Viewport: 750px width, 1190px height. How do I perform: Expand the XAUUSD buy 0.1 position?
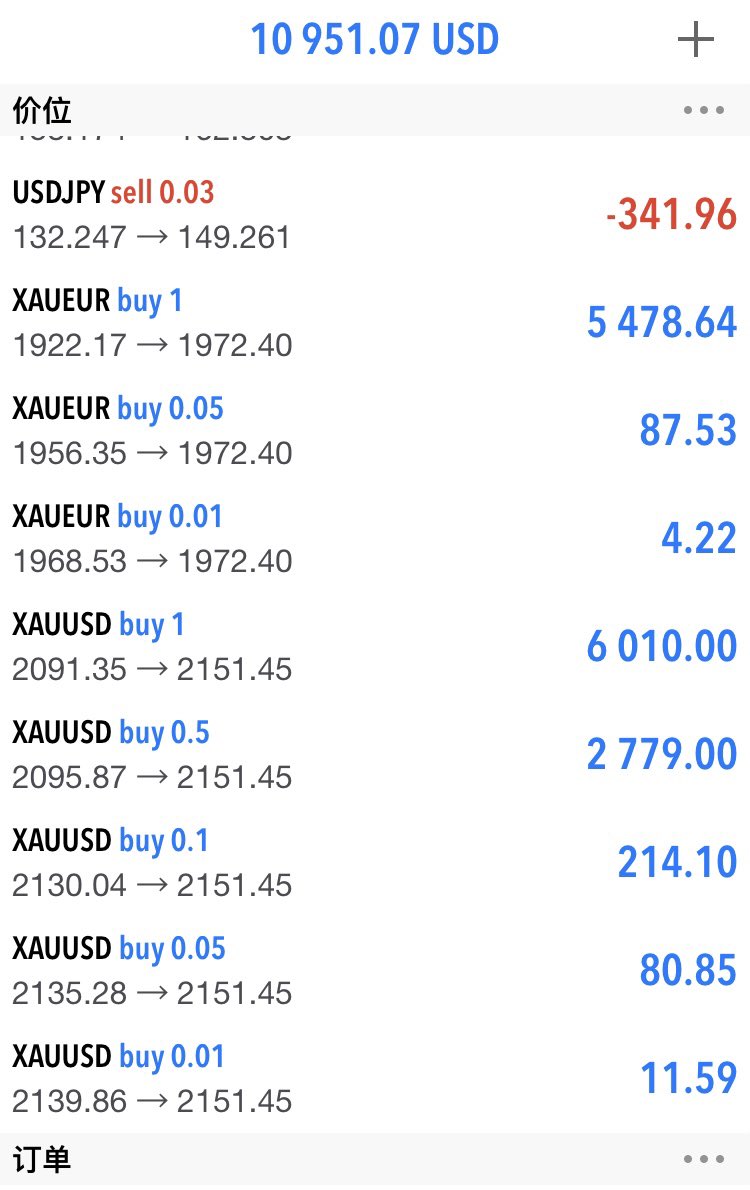pos(374,863)
